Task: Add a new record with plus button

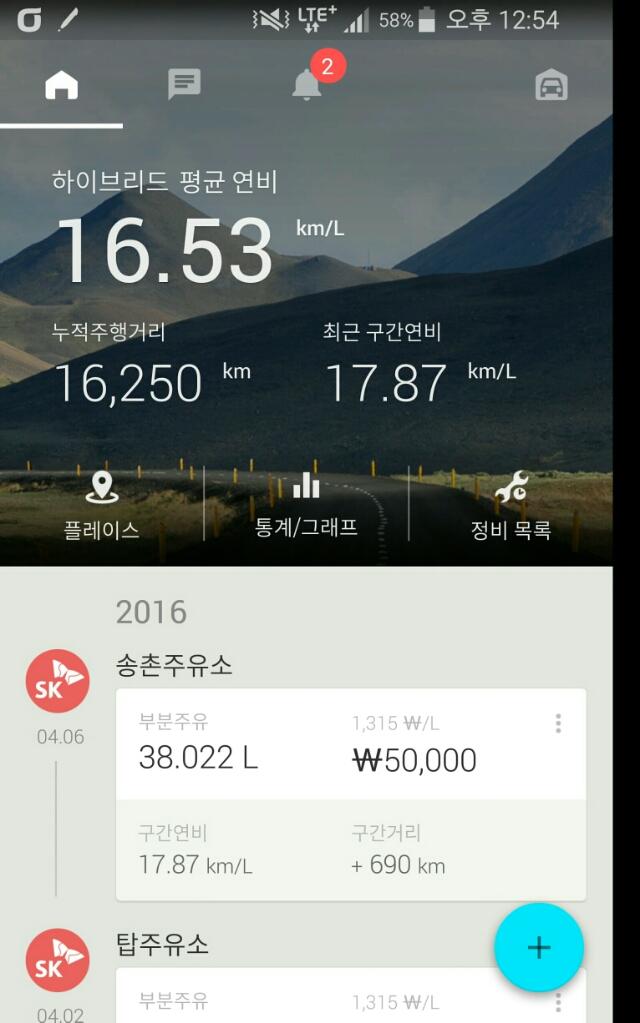Action: (539, 947)
